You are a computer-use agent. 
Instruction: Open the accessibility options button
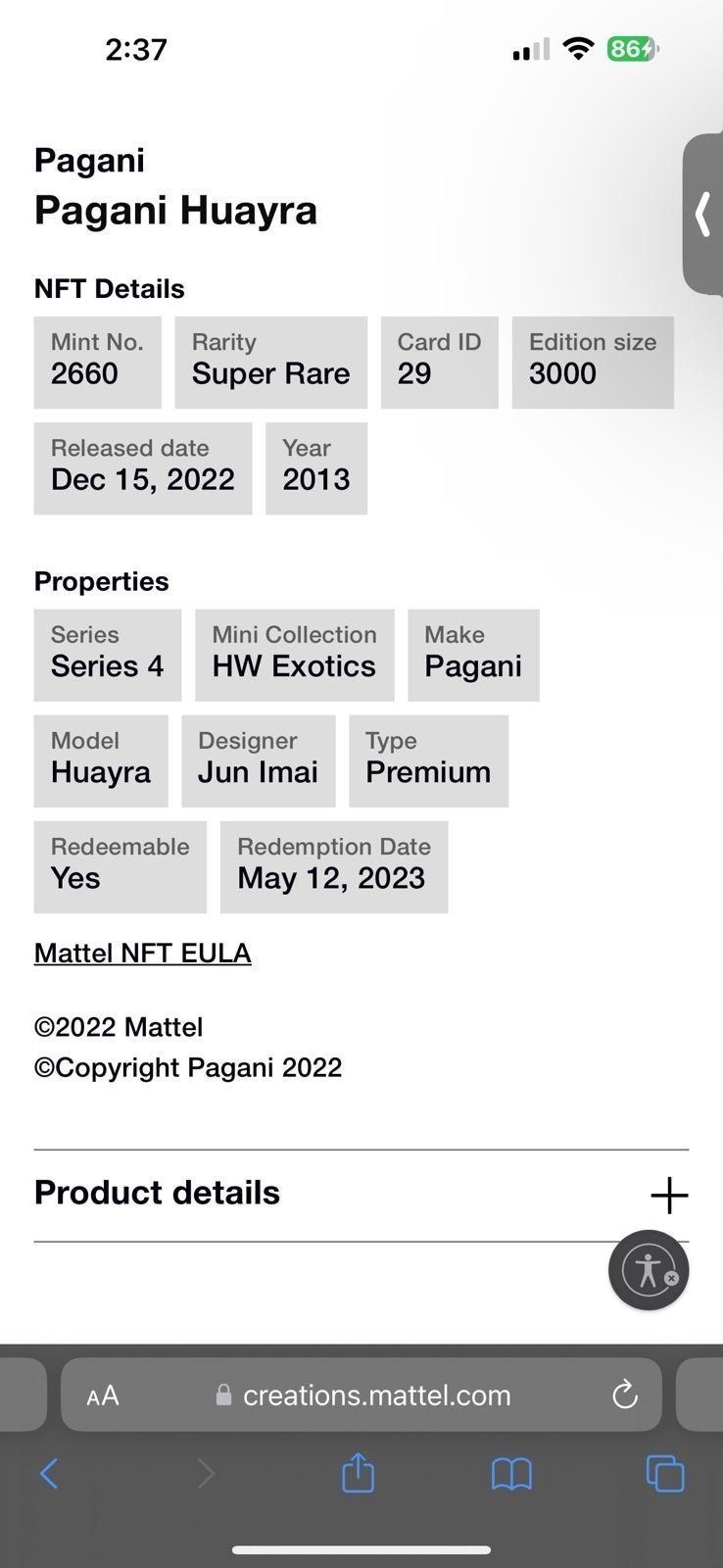click(x=649, y=1270)
